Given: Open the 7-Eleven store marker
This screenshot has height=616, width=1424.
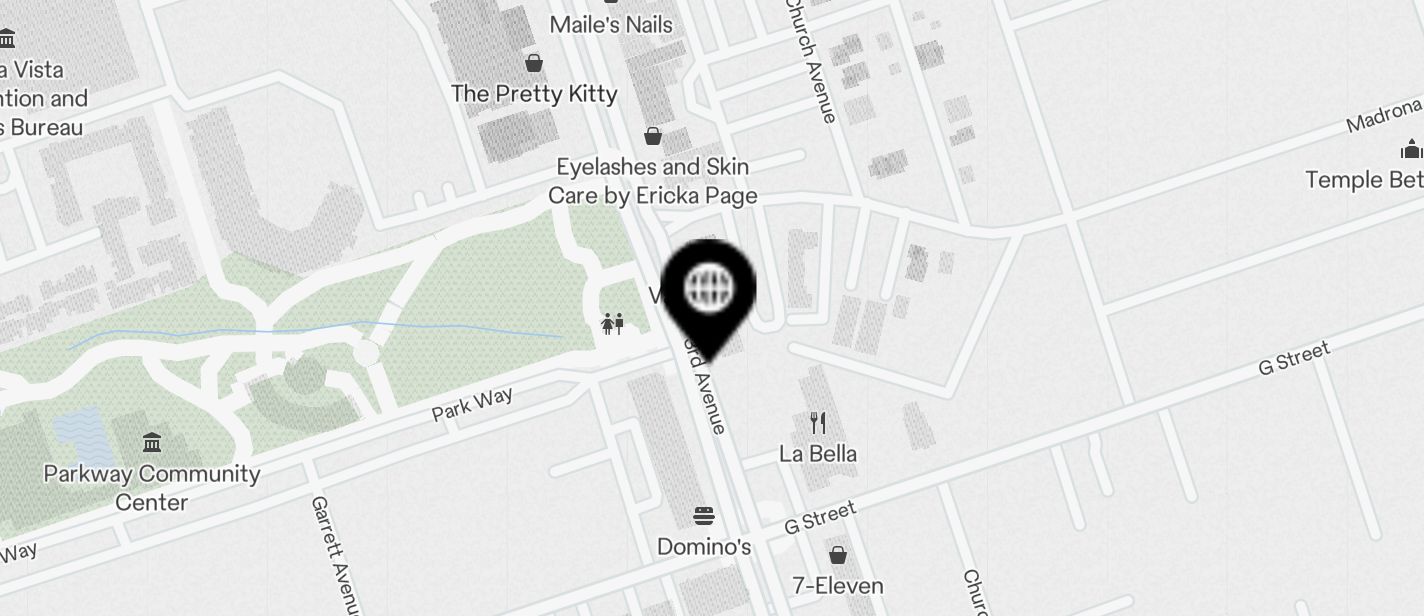Looking at the screenshot, I should point(837,555).
